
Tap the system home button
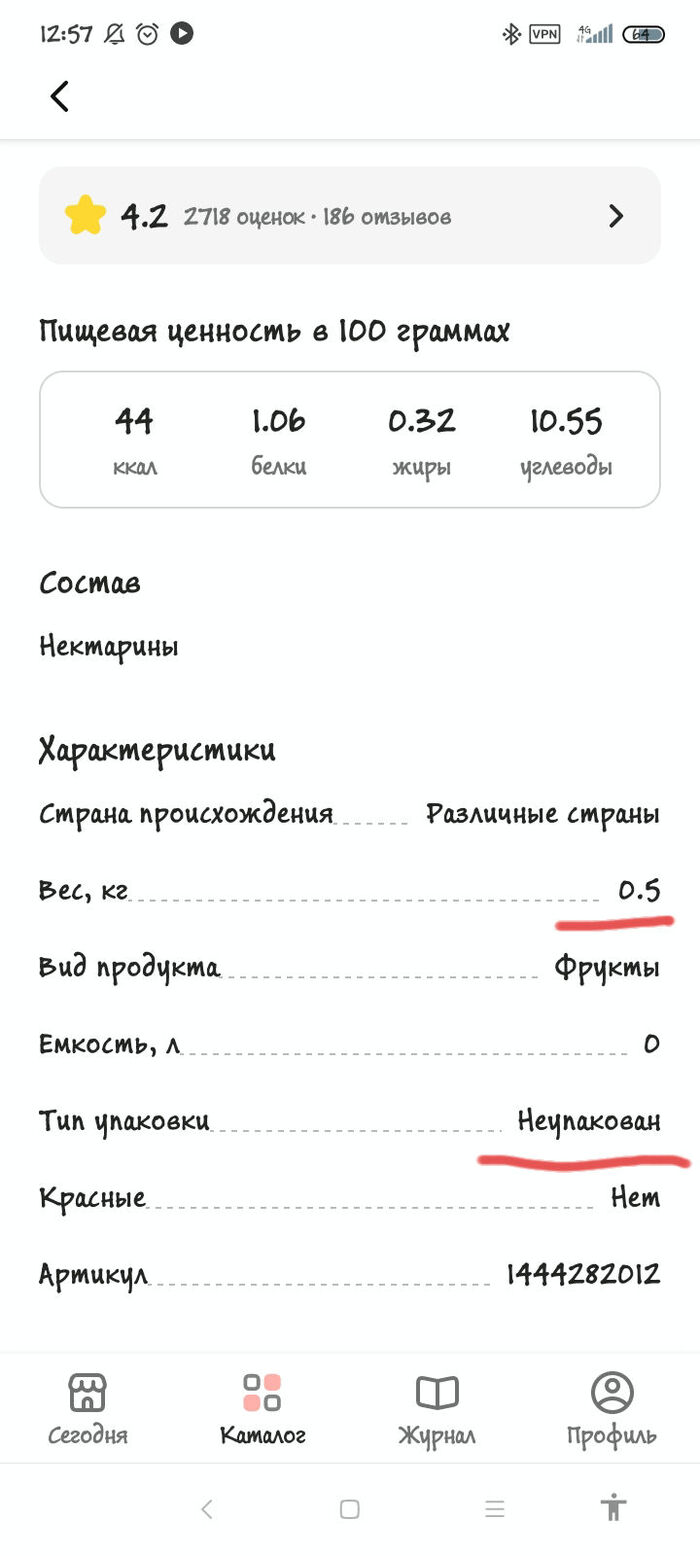pos(349,1510)
